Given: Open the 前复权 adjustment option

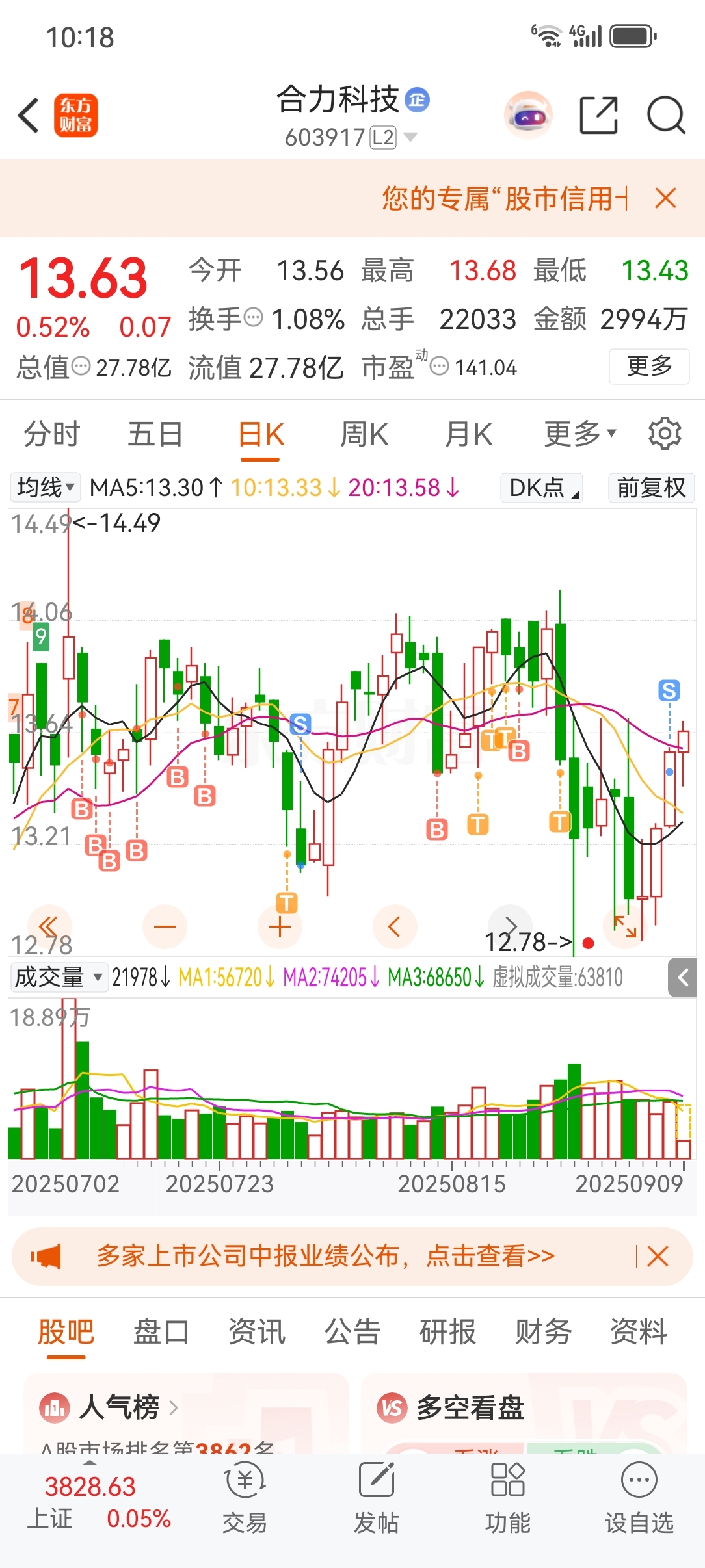Looking at the screenshot, I should (652, 487).
